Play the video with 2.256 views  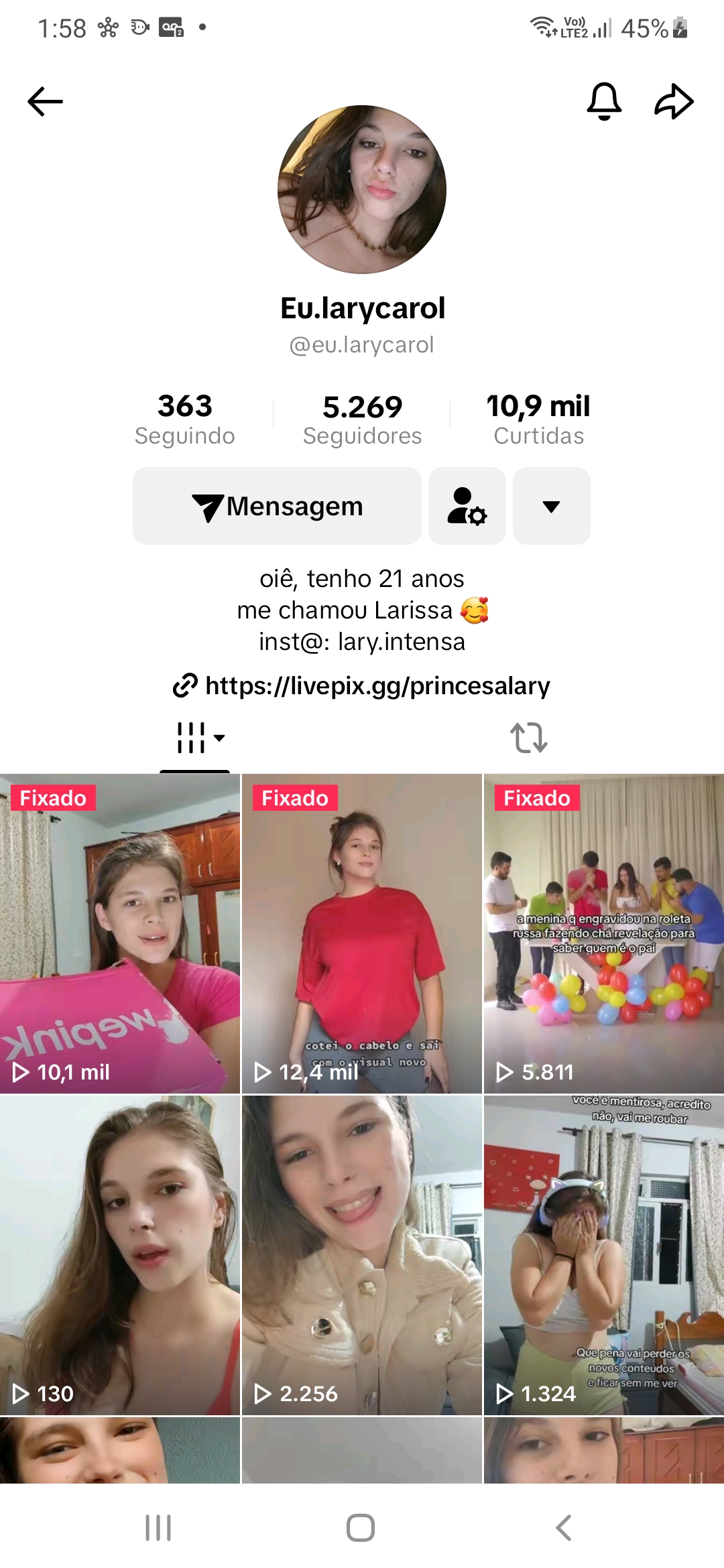(x=362, y=1255)
